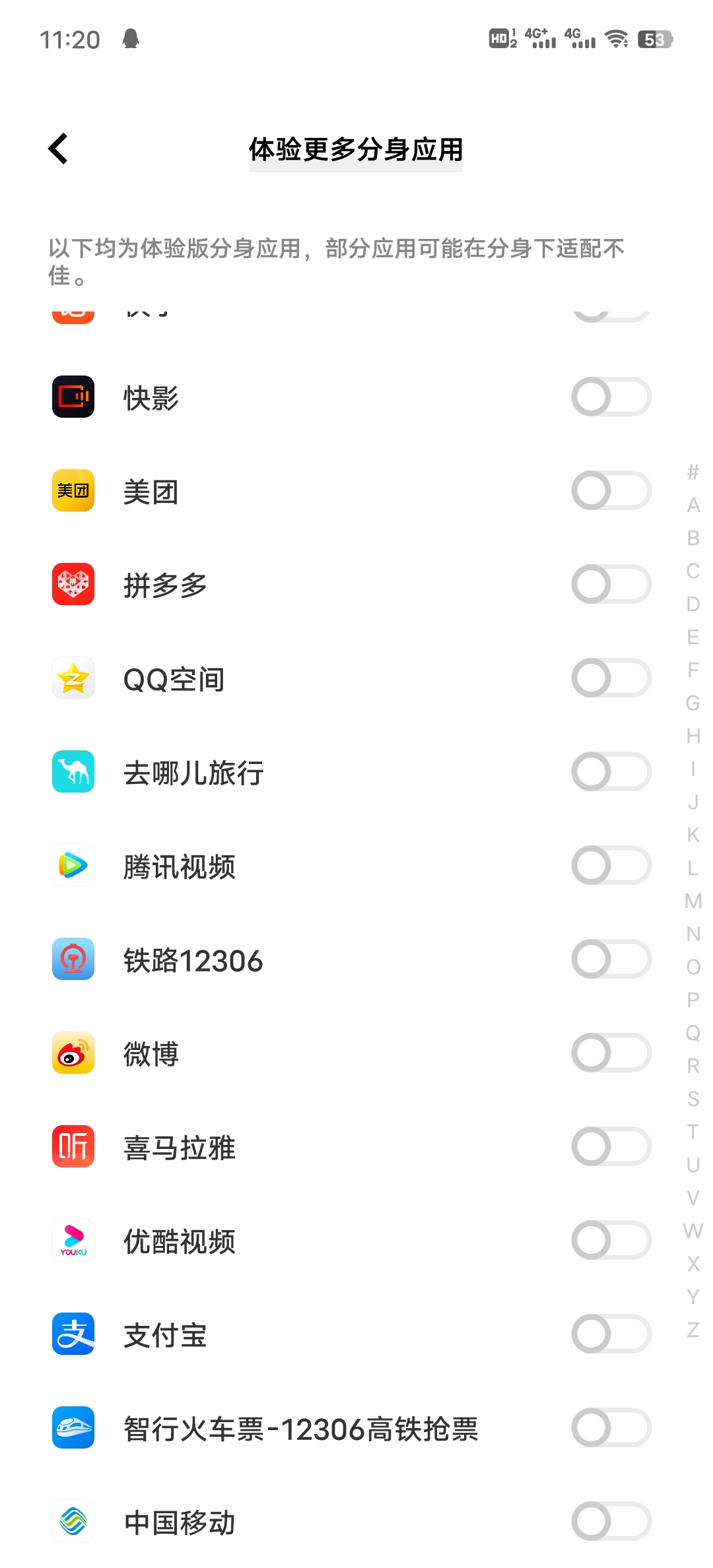
Task: Jump to letter Z in index
Action: pos(693,1330)
